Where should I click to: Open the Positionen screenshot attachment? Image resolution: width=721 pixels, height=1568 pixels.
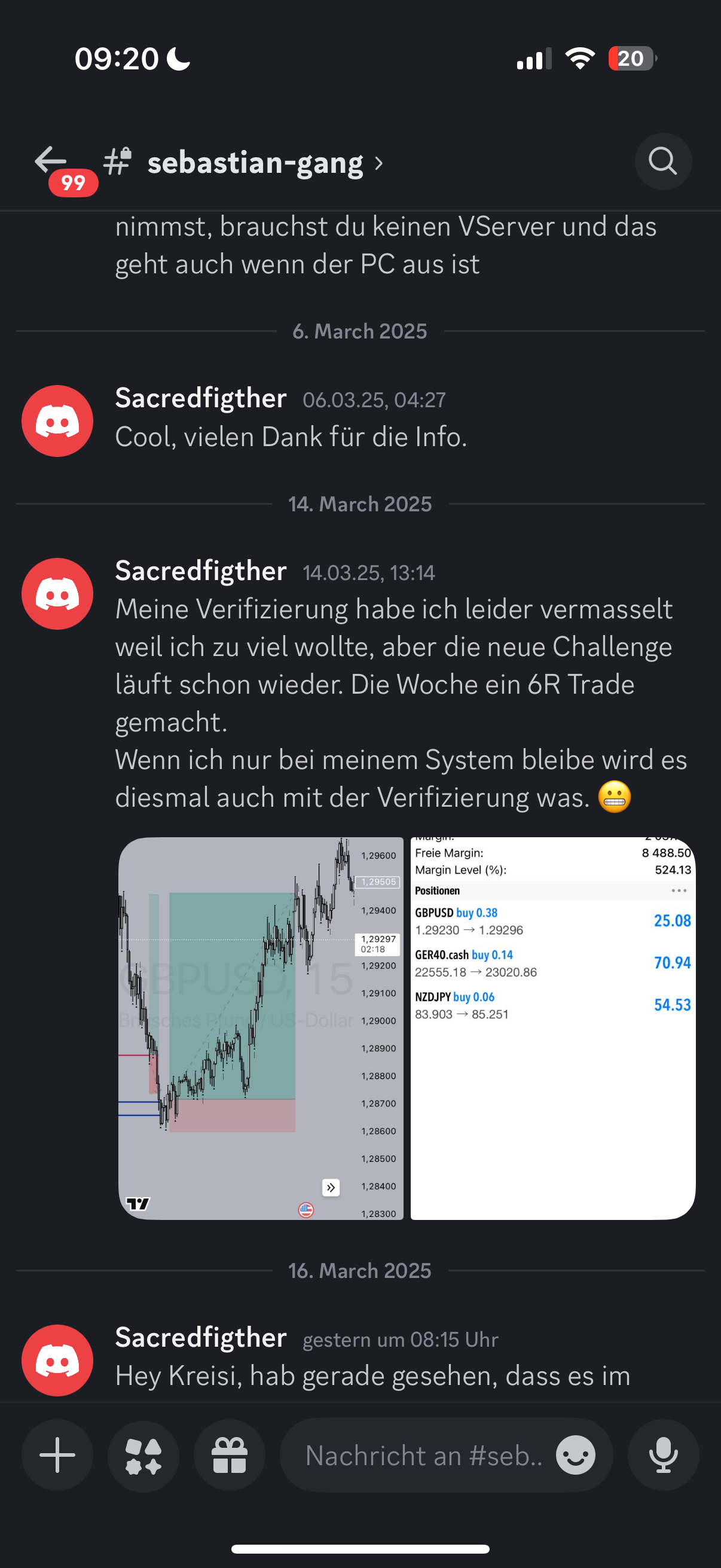click(x=552, y=1028)
